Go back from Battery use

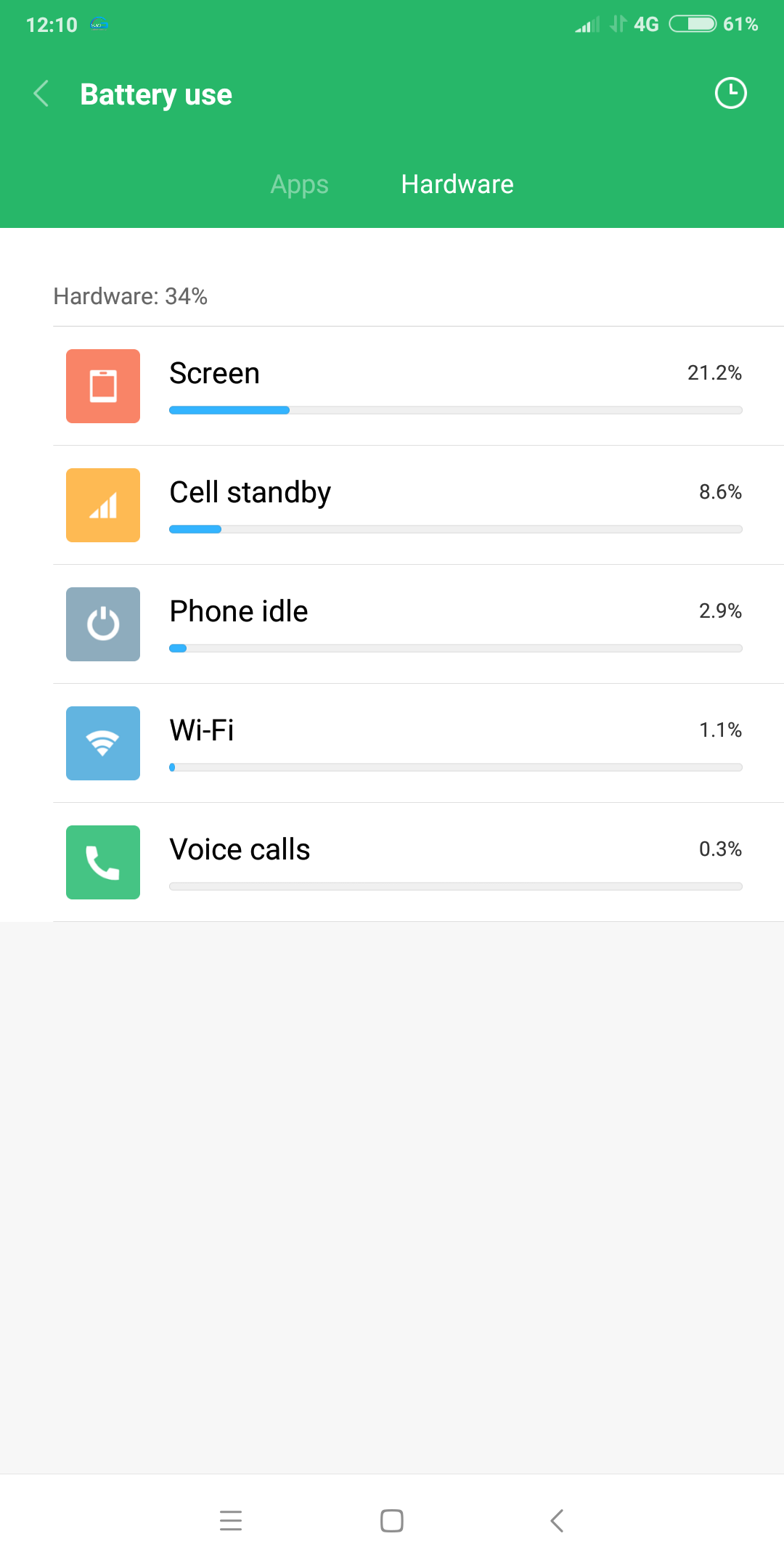(x=42, y=94)
